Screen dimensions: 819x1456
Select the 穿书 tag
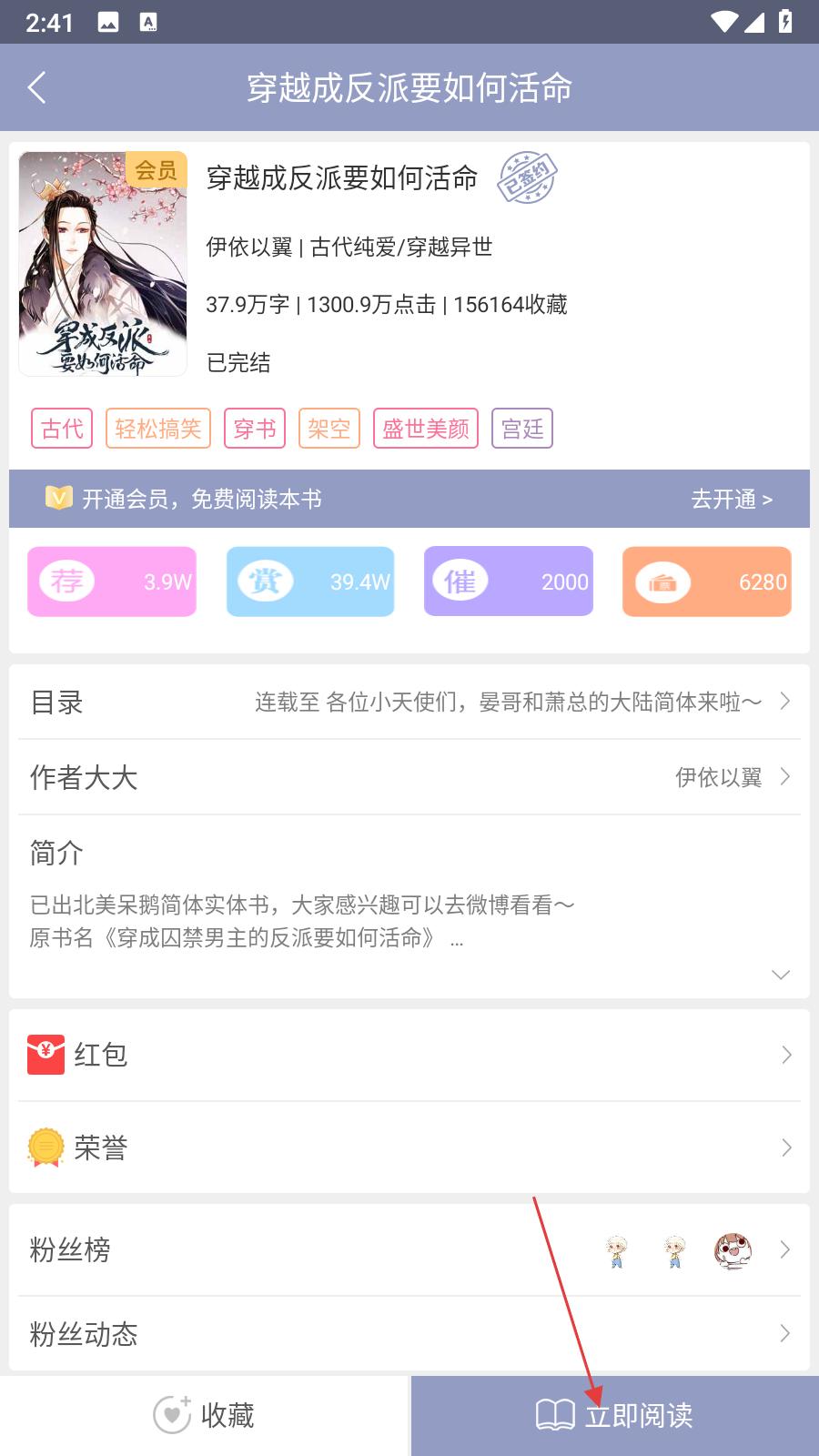255,429
